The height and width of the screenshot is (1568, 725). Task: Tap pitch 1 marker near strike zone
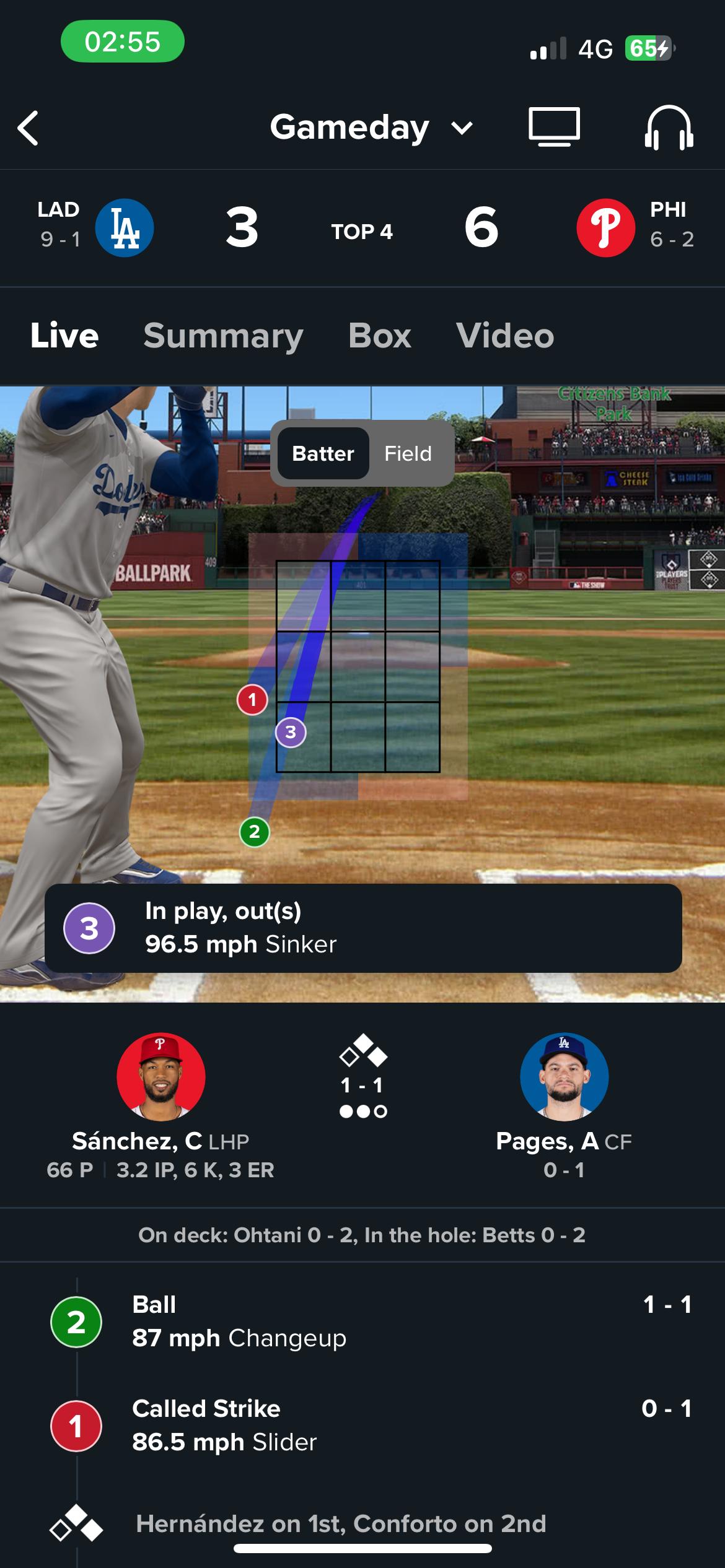point(252,700)
